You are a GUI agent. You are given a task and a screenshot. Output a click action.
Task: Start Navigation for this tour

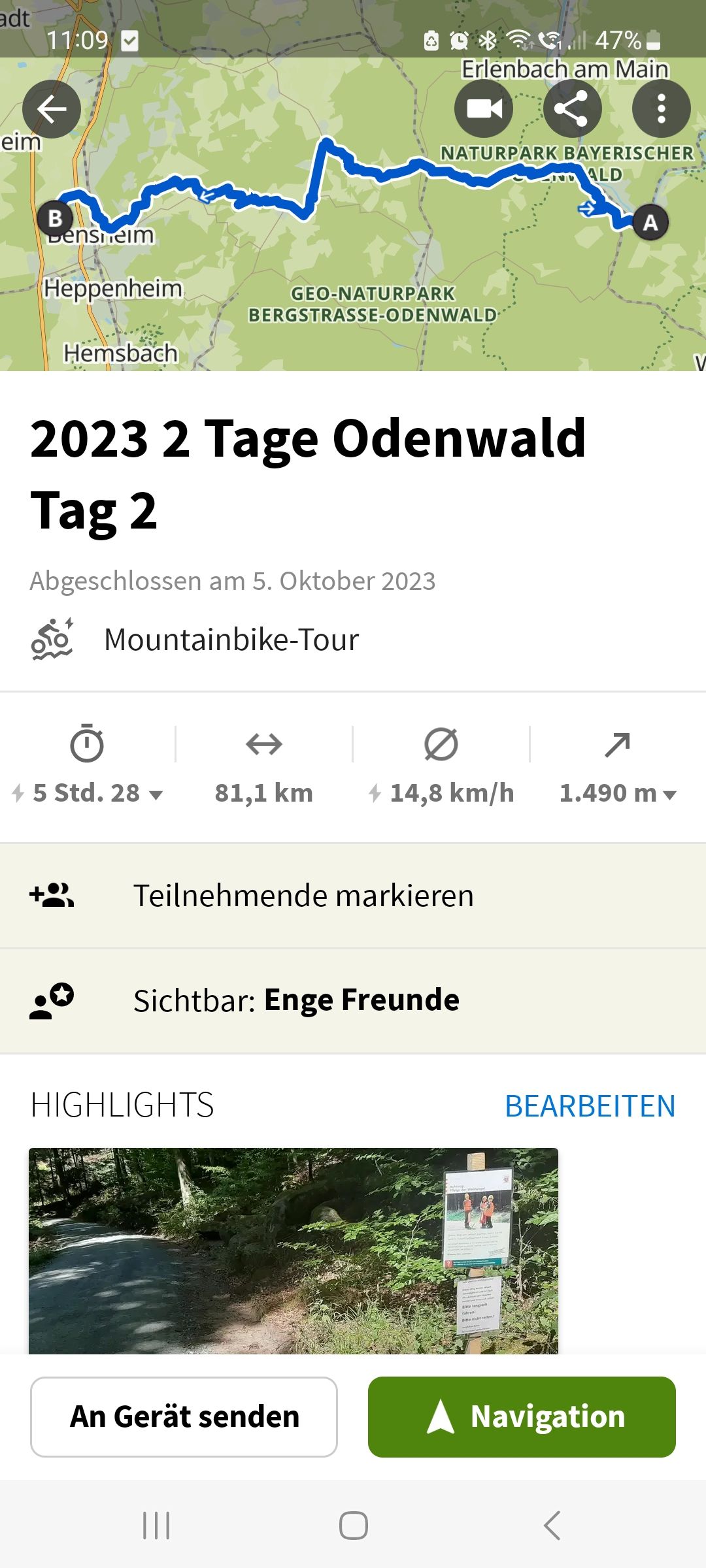click(x=522, y=1417)
